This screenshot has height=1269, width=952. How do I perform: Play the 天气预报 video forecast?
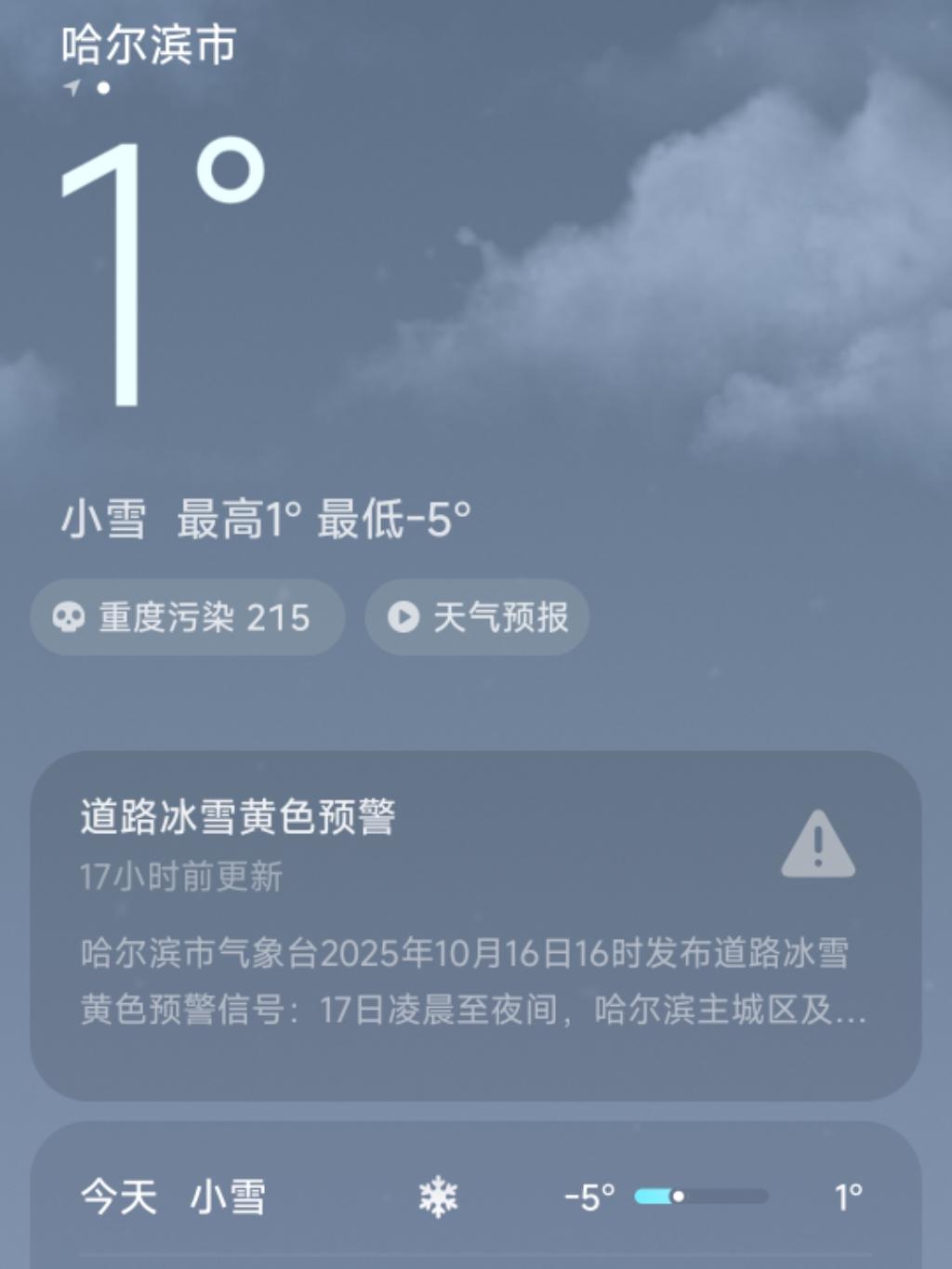pyautogui.click(x=477, y=617)
